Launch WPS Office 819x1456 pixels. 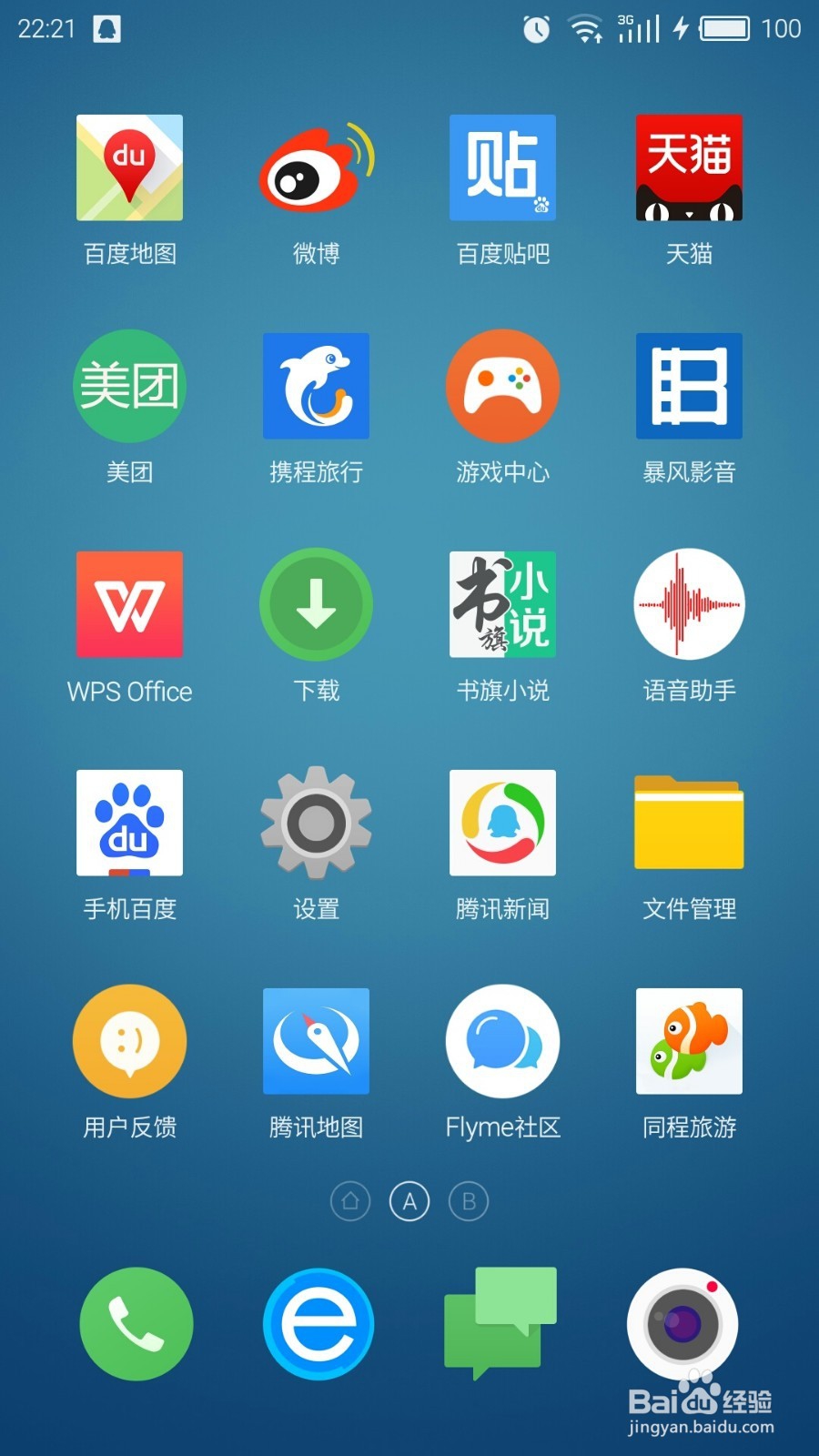coord(129,604)
